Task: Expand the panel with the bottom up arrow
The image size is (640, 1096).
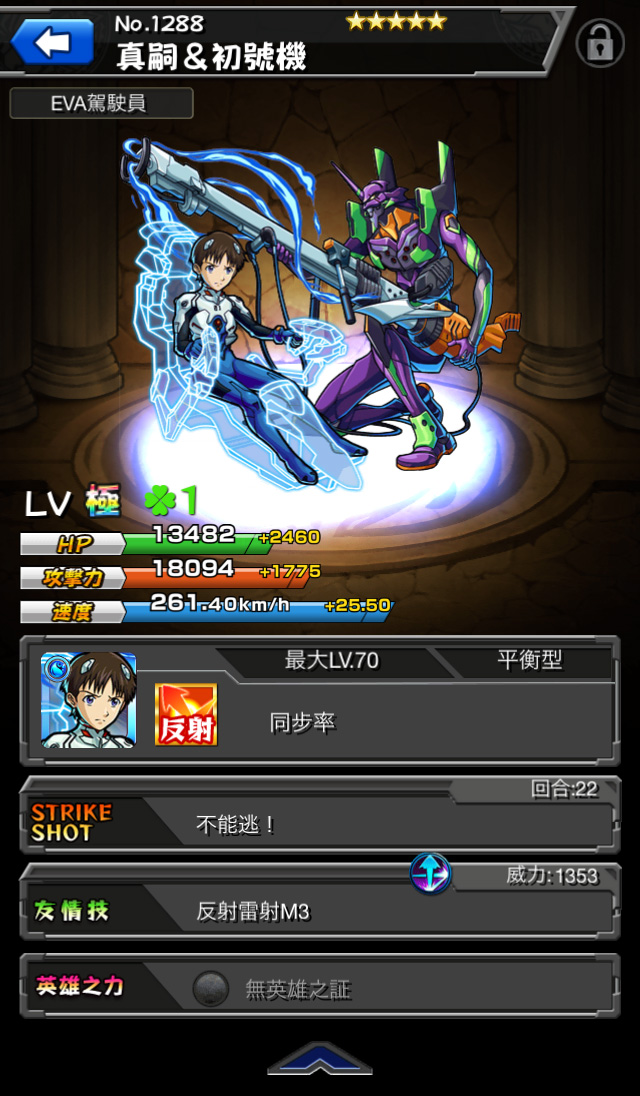Action: click(320, 1058)
